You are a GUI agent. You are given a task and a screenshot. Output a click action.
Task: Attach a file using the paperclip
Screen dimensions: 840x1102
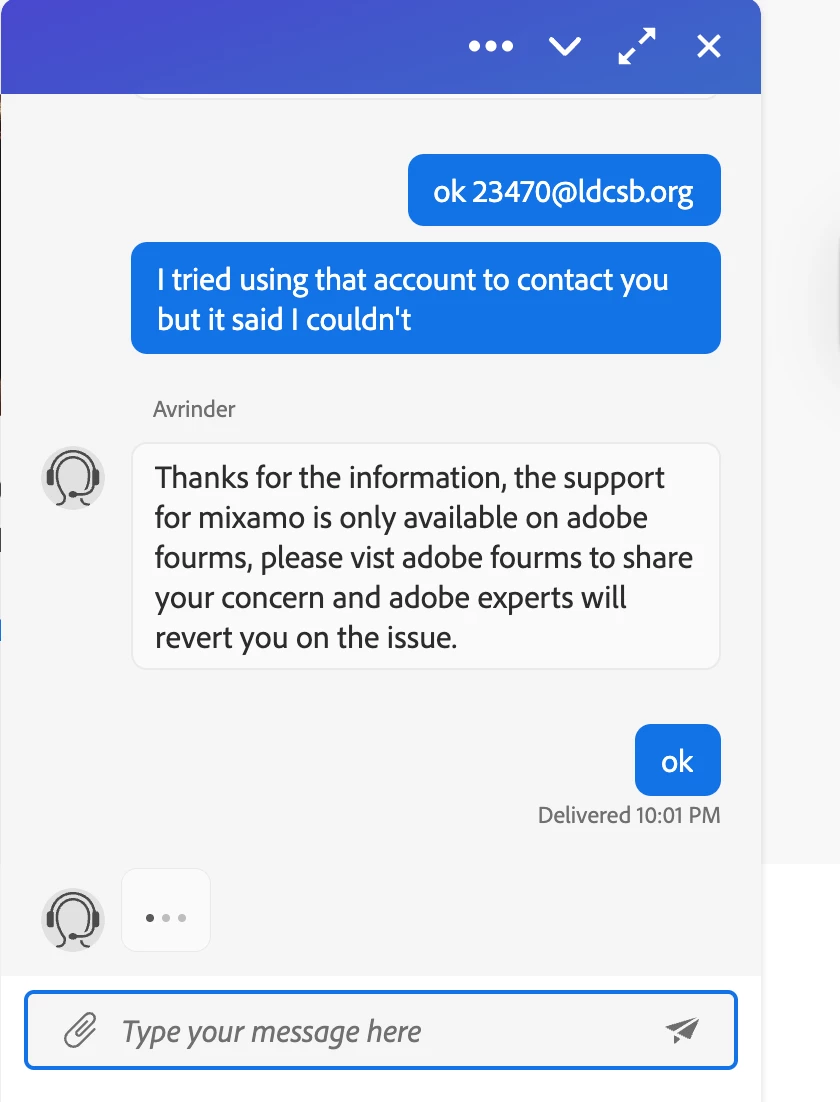[80, 1030]
